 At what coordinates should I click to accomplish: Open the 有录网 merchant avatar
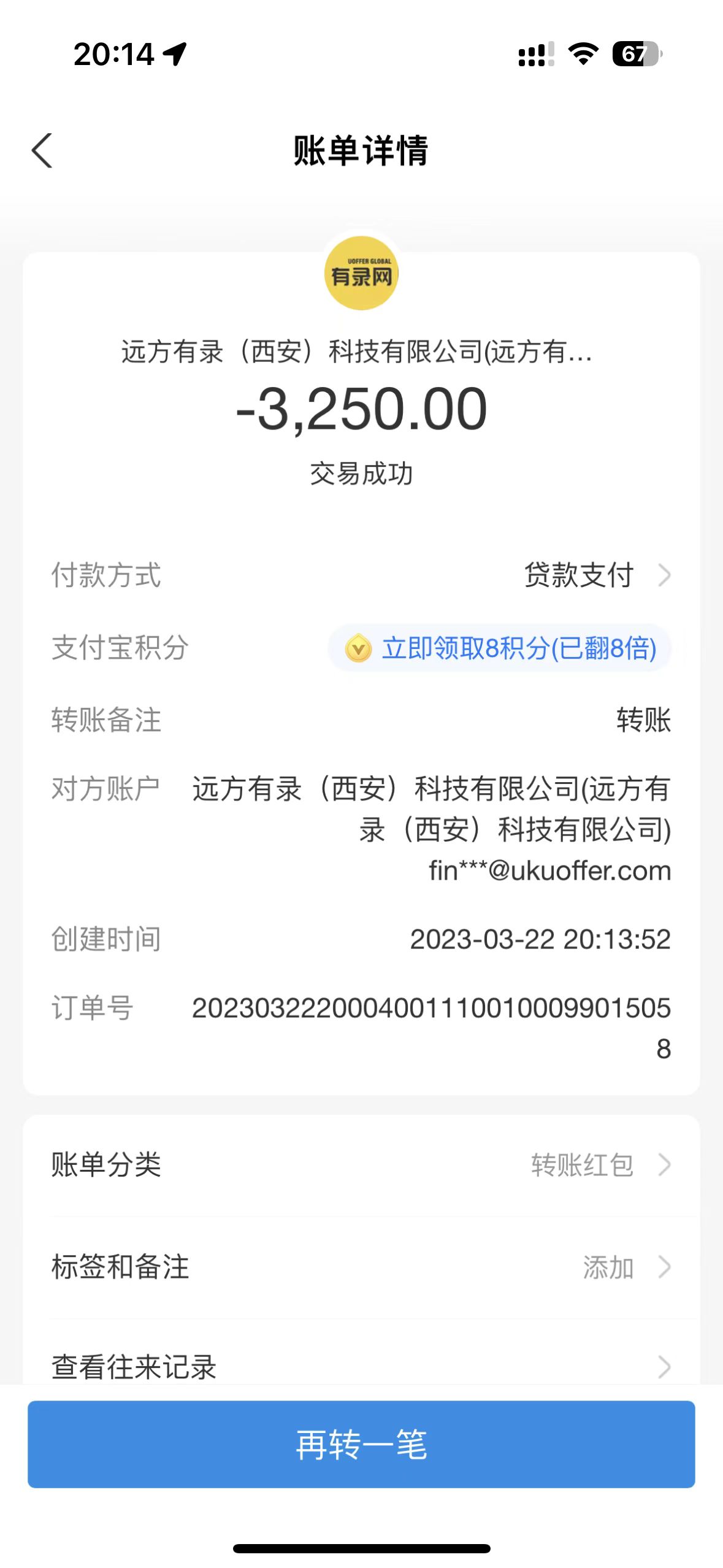pos(361,274)
